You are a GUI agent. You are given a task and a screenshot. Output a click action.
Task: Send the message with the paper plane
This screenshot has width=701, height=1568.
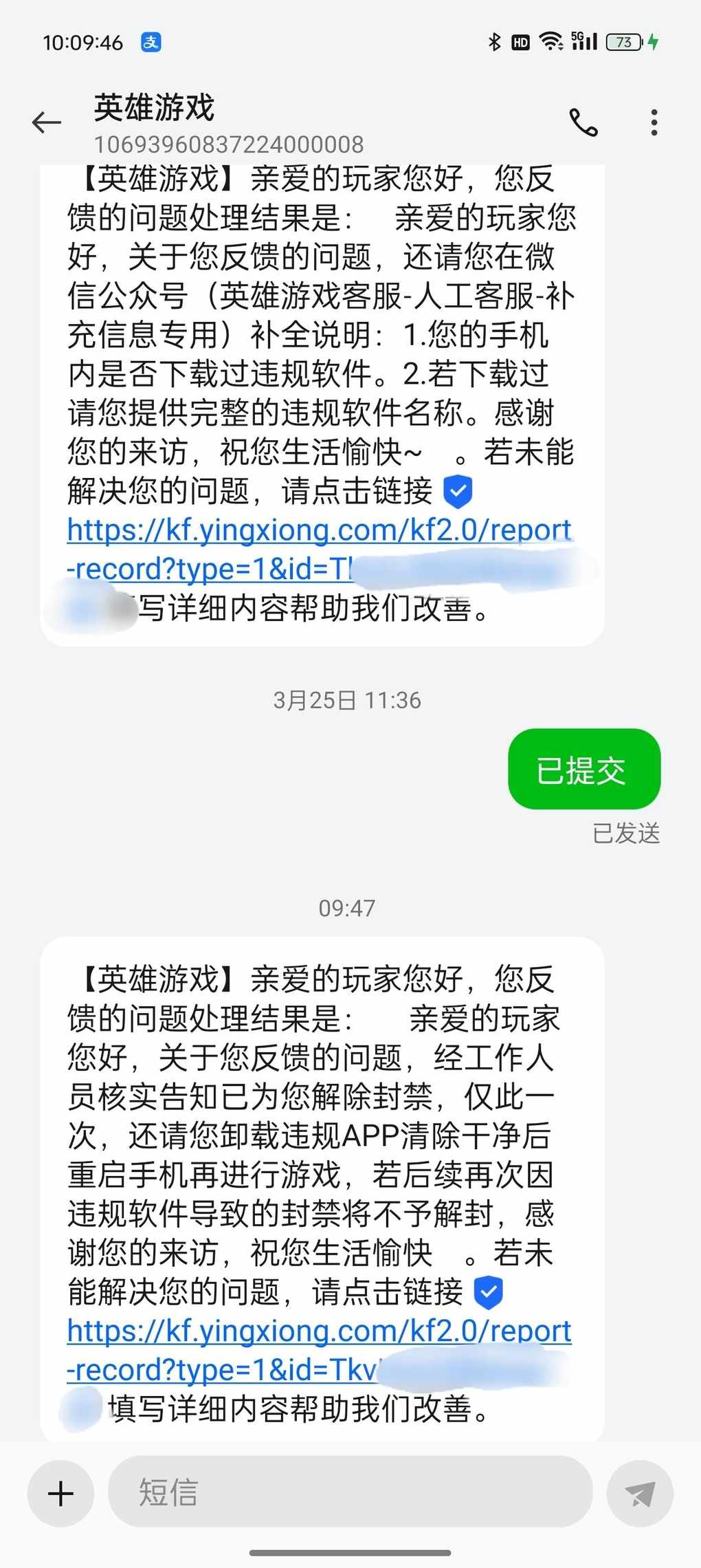(x=640, y=1493)
